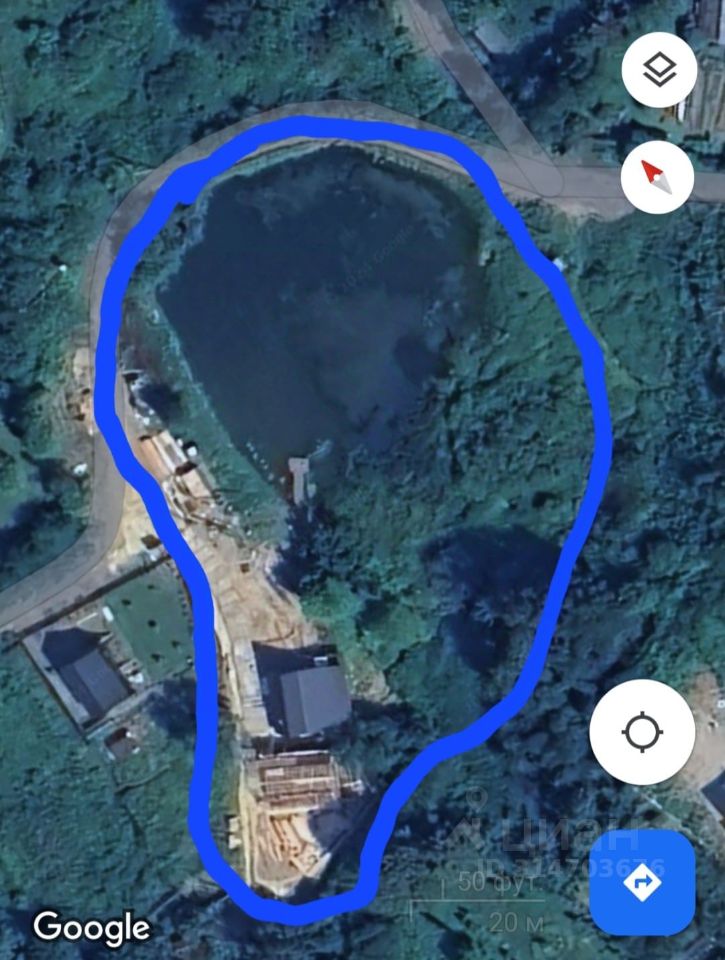Viewport: 725px width, 960px height.
Task: Tap the compass to reset north
Action: click(657, 177)
